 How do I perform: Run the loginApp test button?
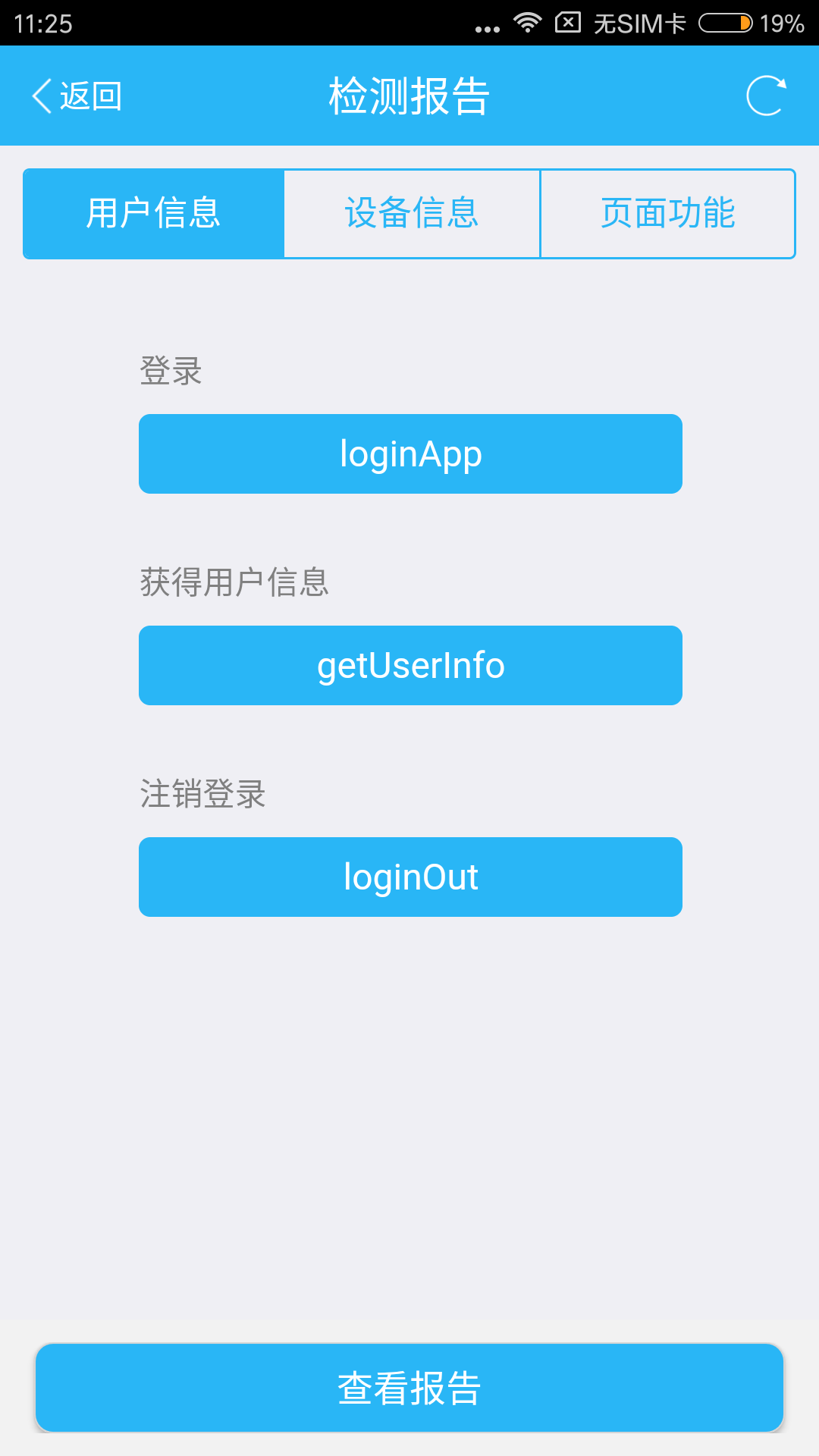pyautogui.click(x=410, y=454)
